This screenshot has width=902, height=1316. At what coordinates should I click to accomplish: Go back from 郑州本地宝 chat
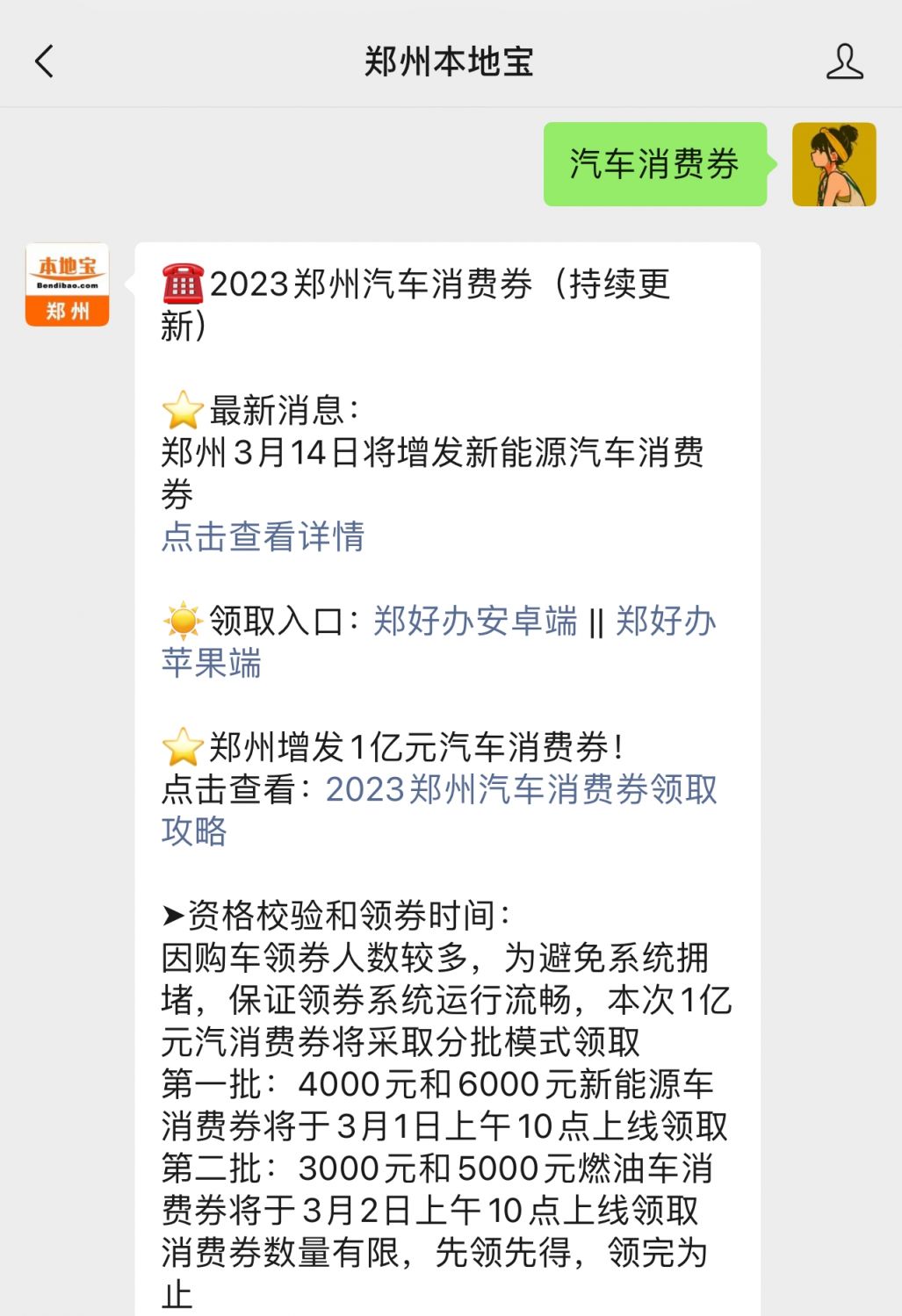click(x=44, y=61)
